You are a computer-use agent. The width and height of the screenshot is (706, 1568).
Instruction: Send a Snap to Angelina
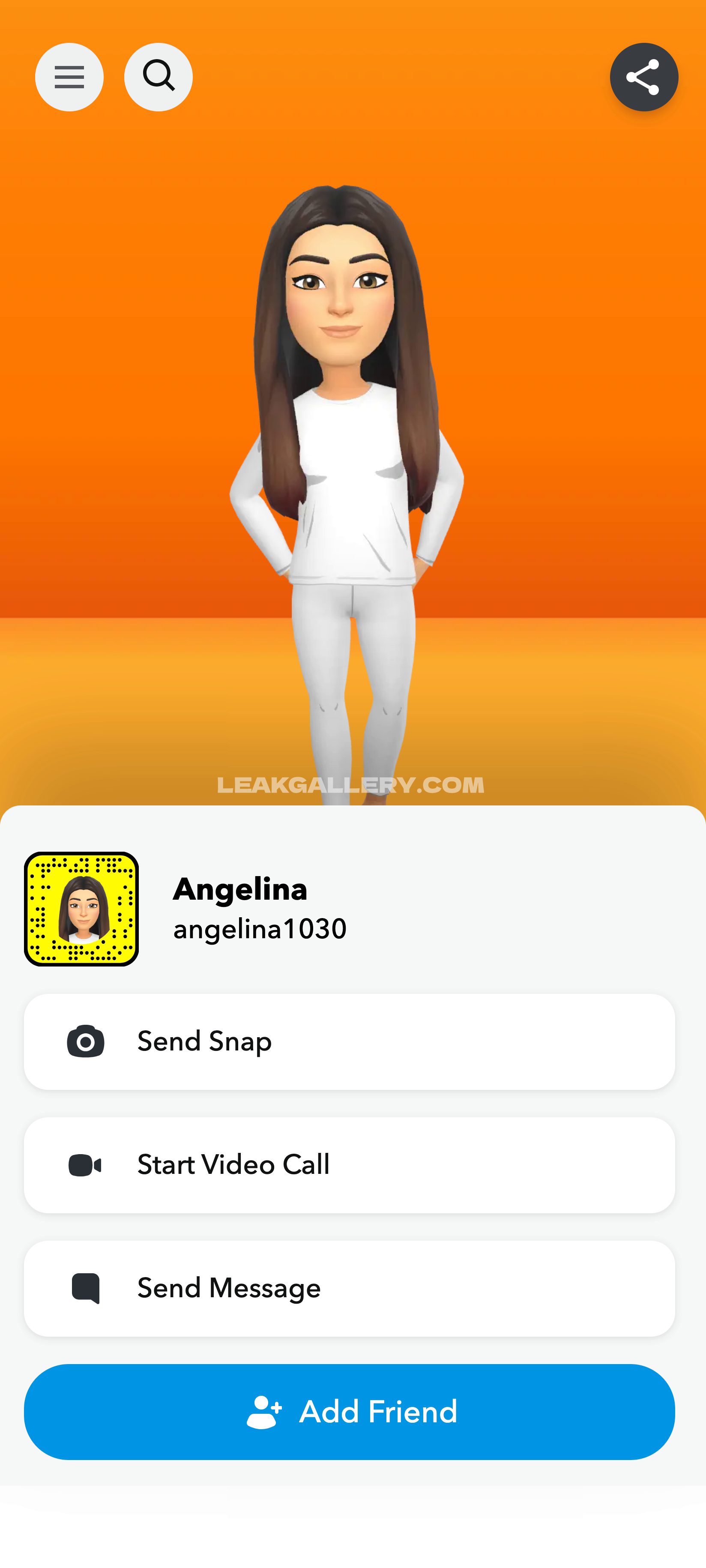[x=349, y=1041]
